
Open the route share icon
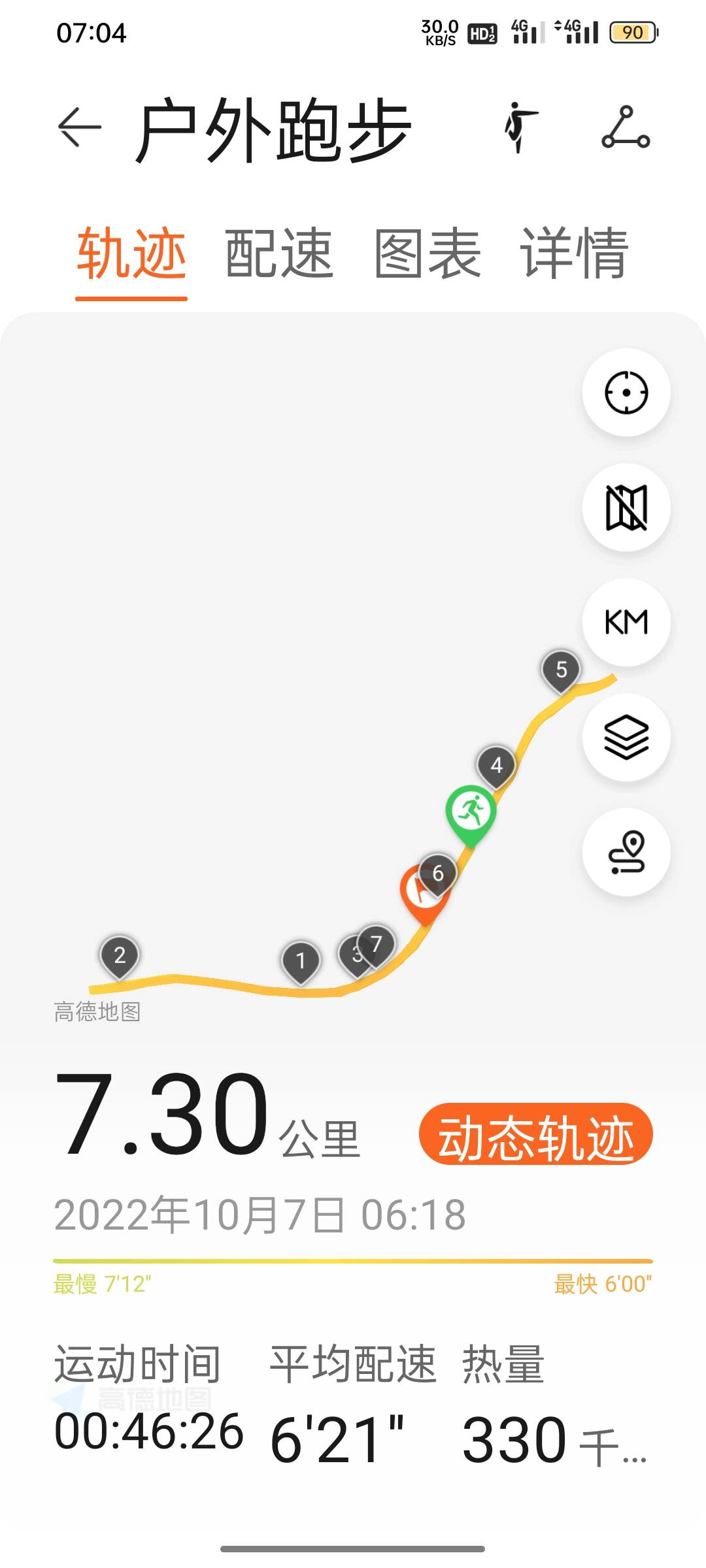coord(626,127)
